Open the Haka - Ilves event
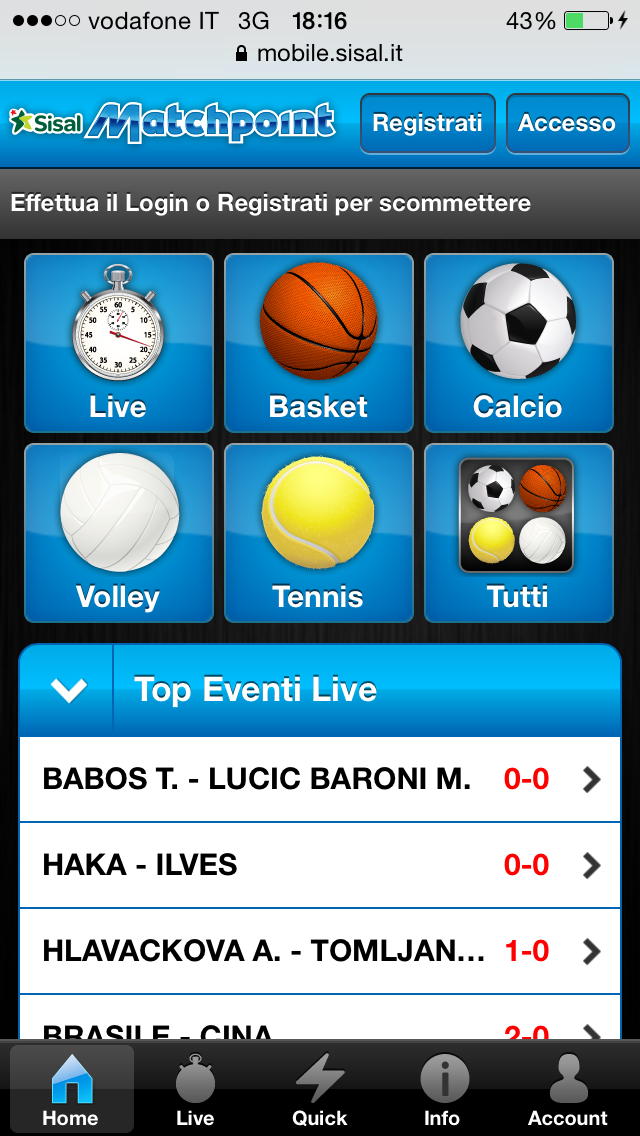The width and height of the screenshot is (640, 1136). pos(320,865)
